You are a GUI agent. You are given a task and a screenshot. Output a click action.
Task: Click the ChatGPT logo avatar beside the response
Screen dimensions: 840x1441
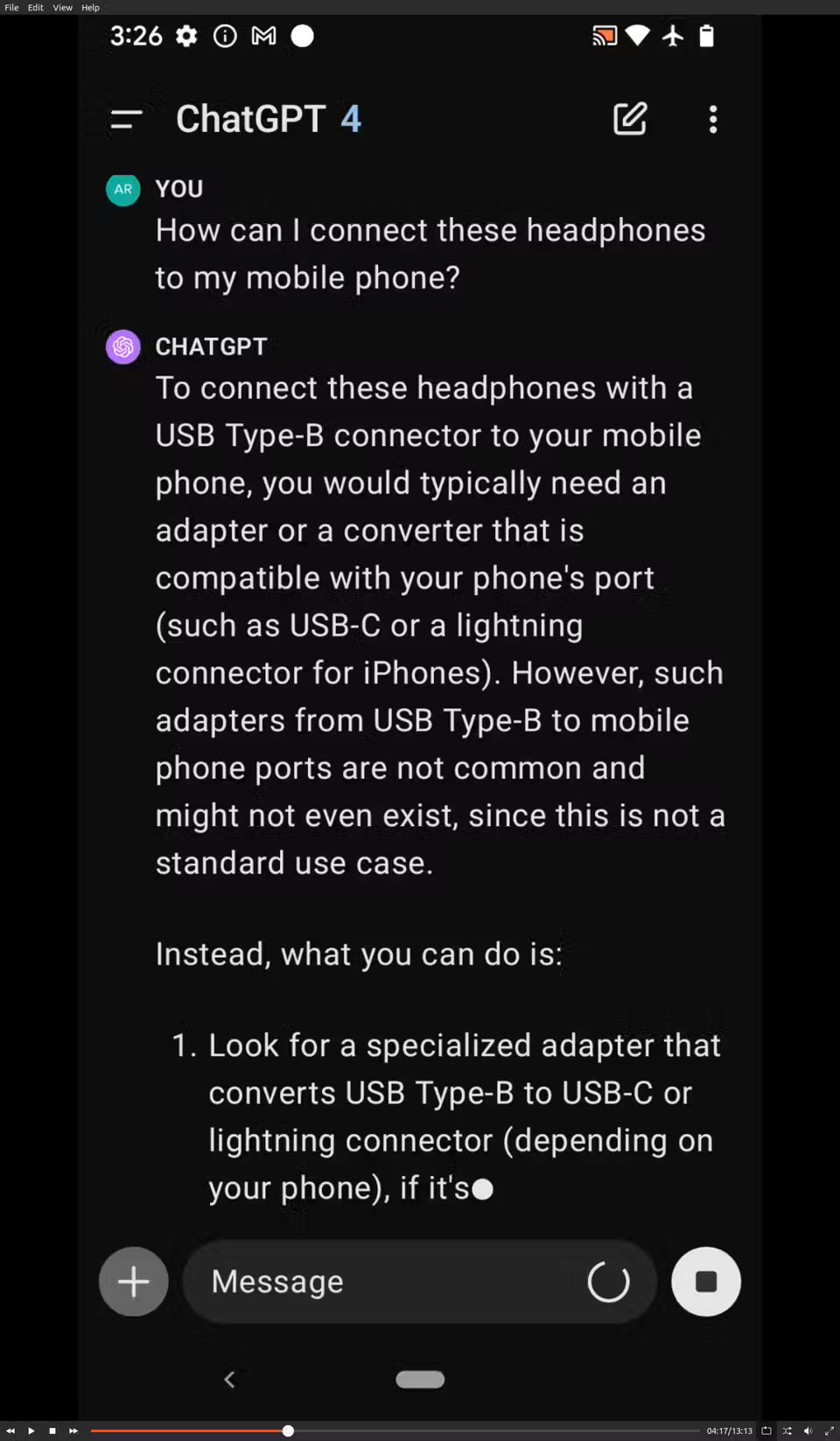(x=122, y=346)
